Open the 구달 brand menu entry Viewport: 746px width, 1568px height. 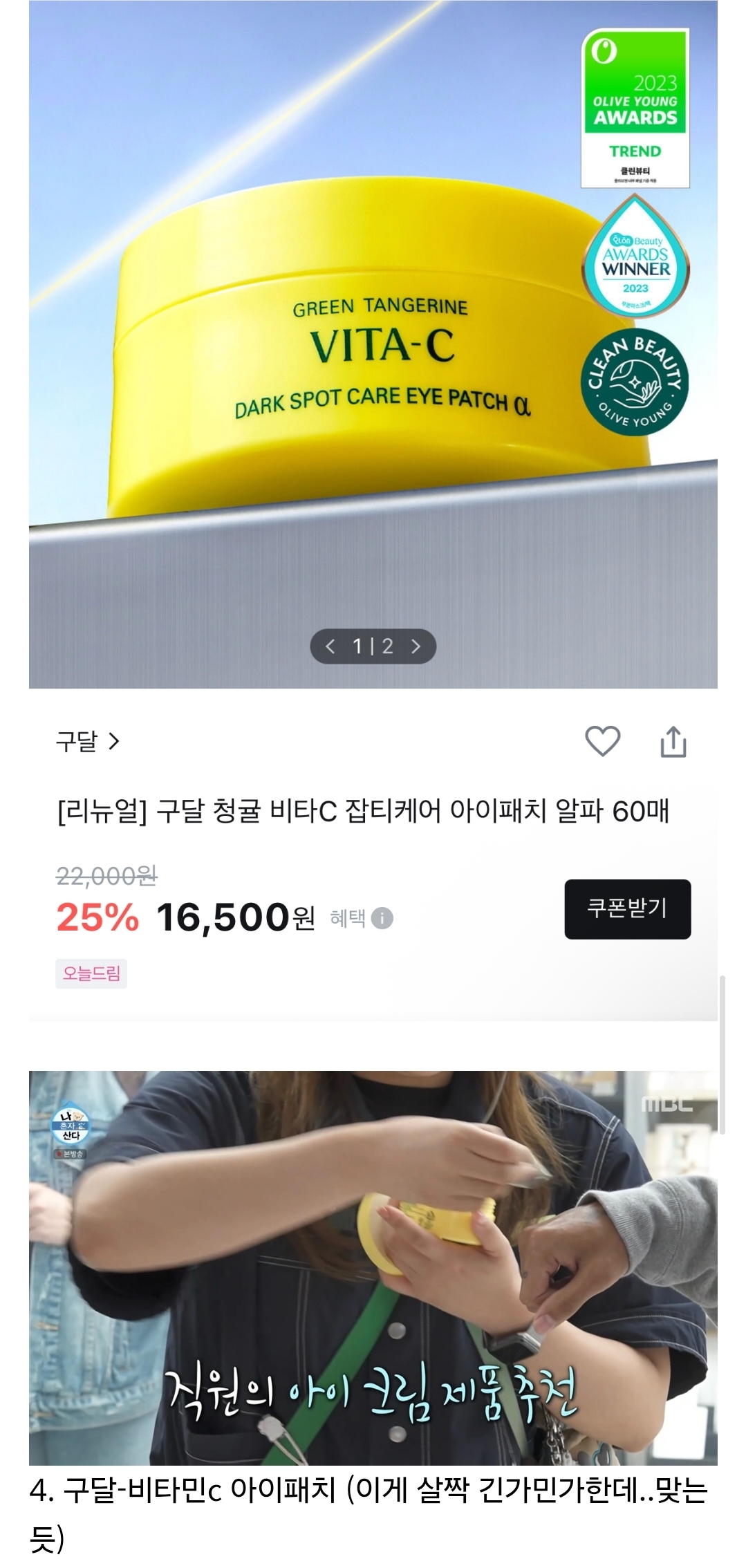(76, 743)
